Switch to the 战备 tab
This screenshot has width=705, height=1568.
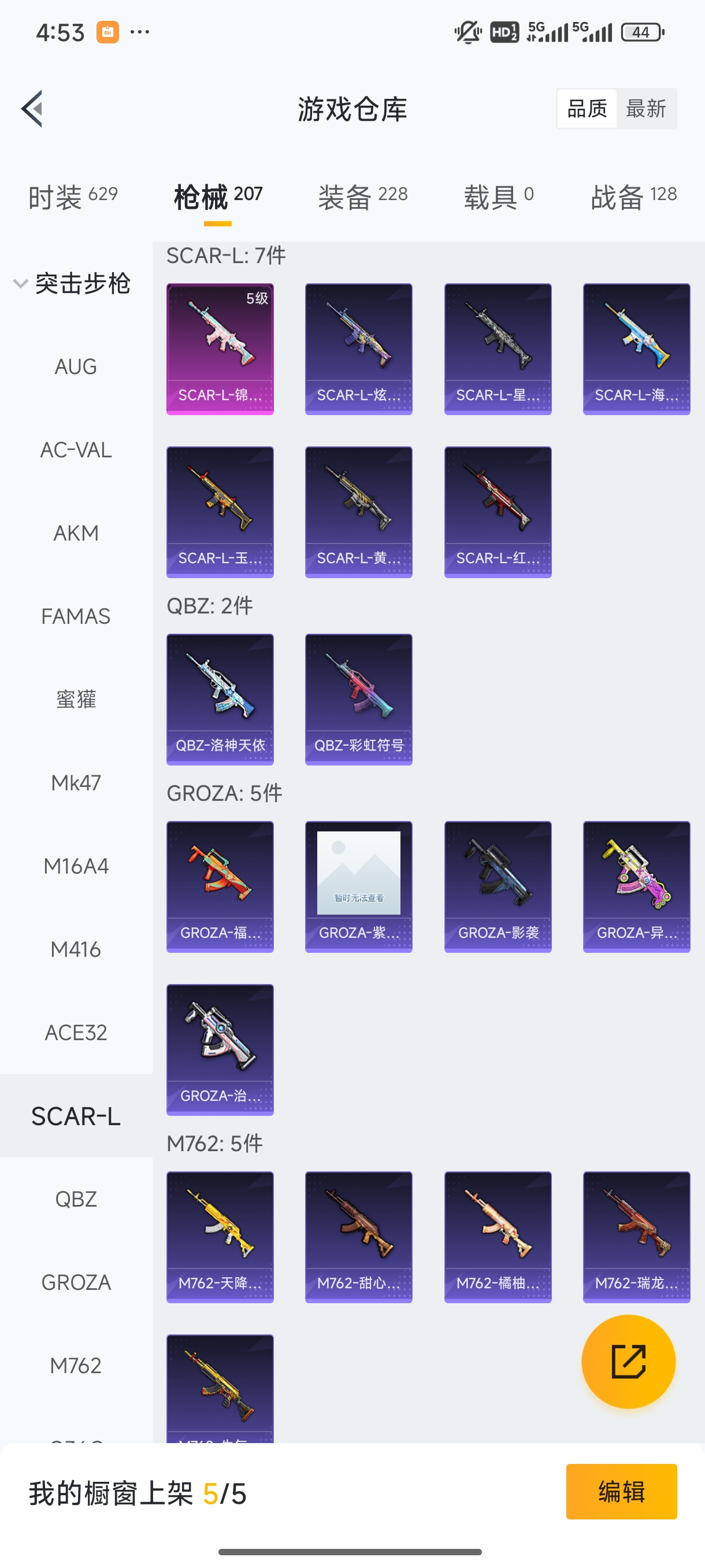click(x=633, y=197)
